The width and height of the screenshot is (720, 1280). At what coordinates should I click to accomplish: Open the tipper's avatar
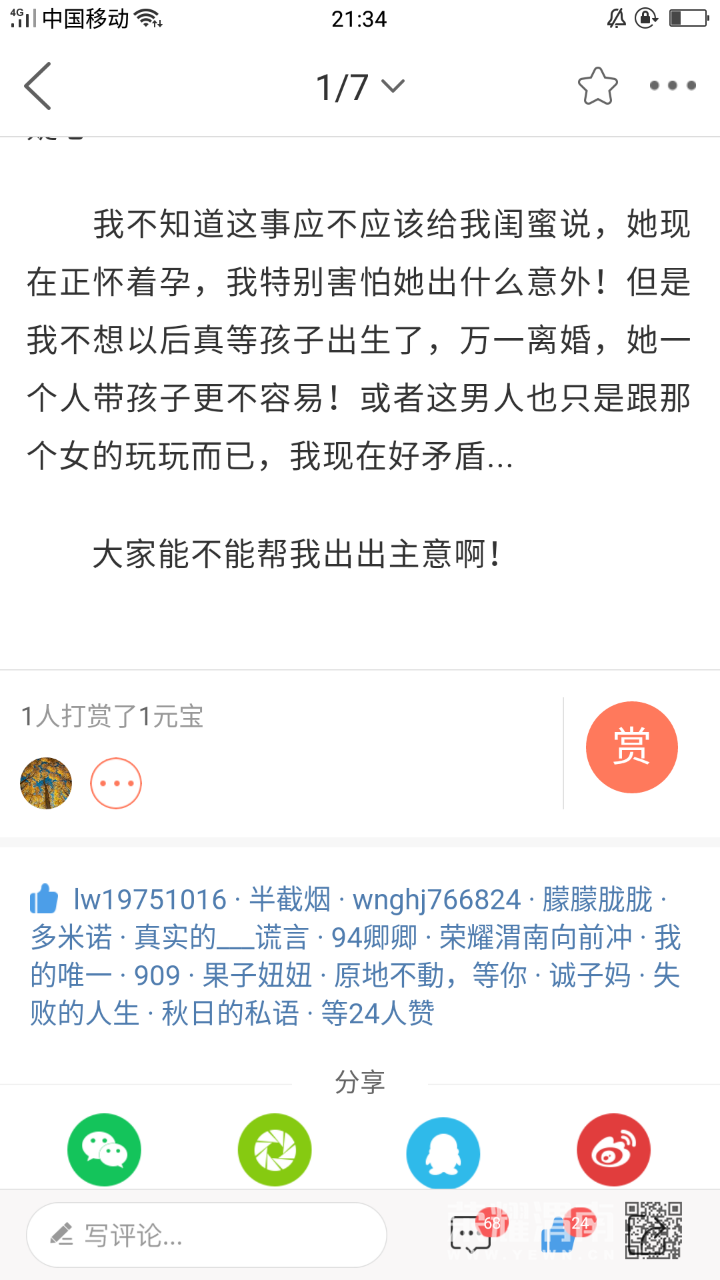46,783
